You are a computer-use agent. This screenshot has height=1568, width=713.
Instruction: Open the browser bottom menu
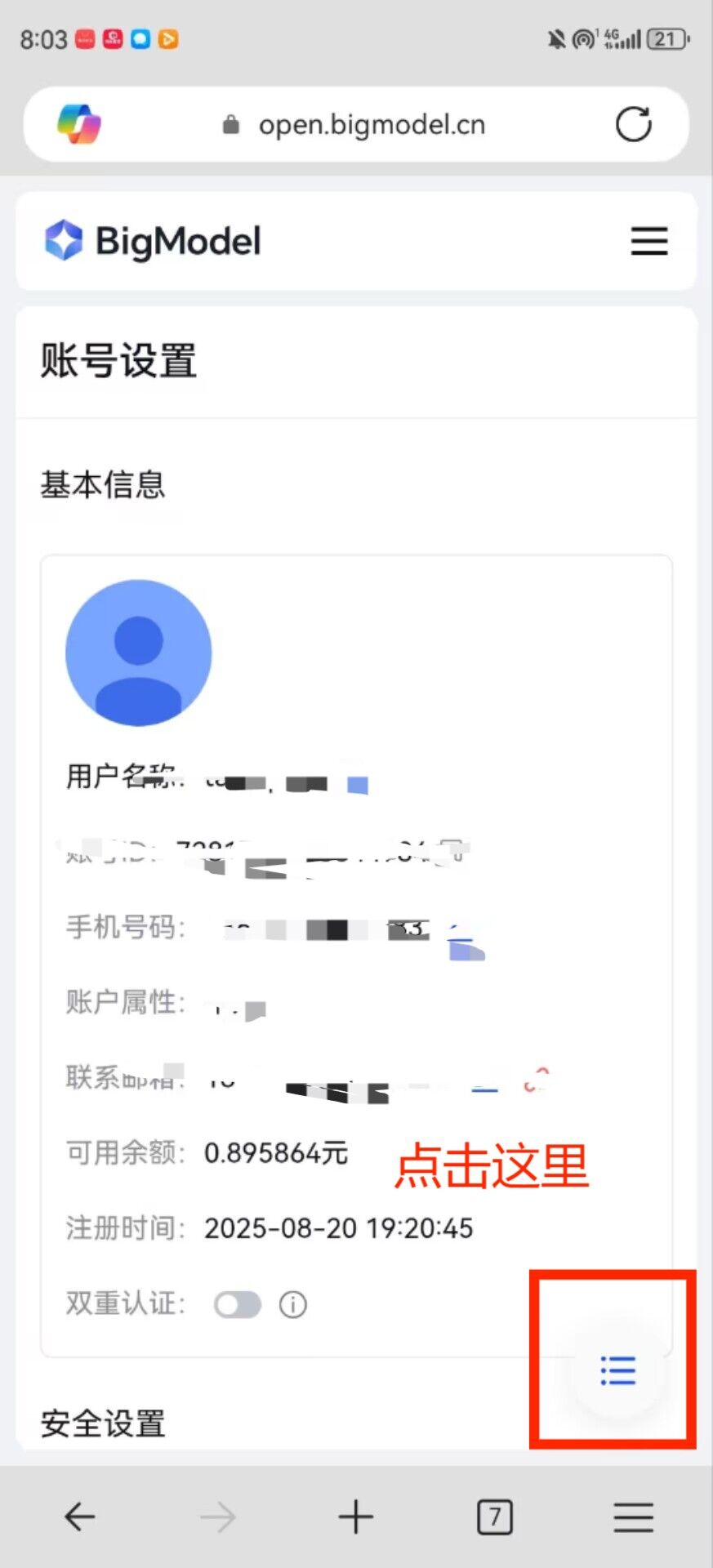(633, 1517)
